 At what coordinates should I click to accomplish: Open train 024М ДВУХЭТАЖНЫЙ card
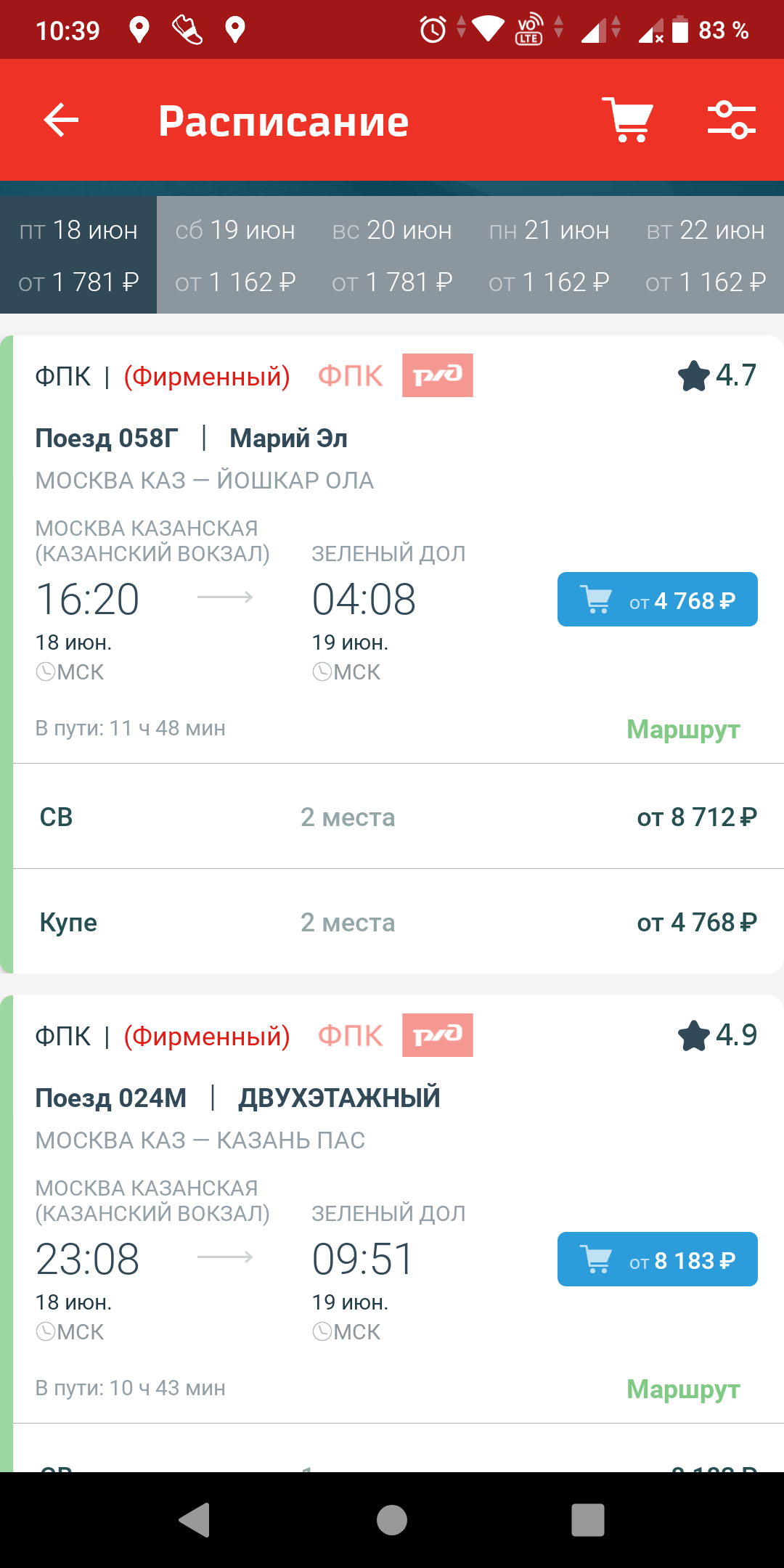point(238,1098)
